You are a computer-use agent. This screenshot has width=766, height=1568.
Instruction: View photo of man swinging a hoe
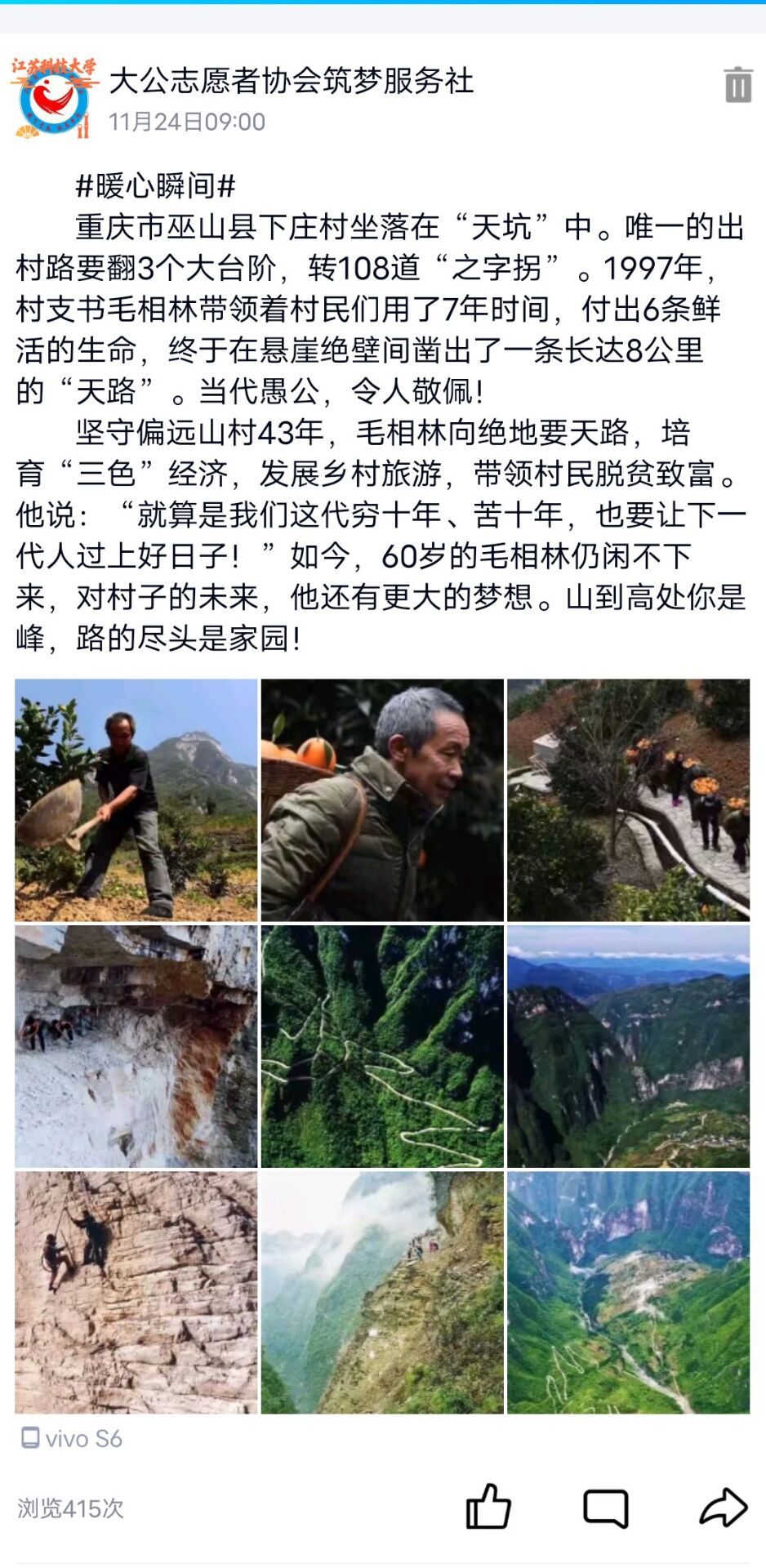(x=136, y=800)
